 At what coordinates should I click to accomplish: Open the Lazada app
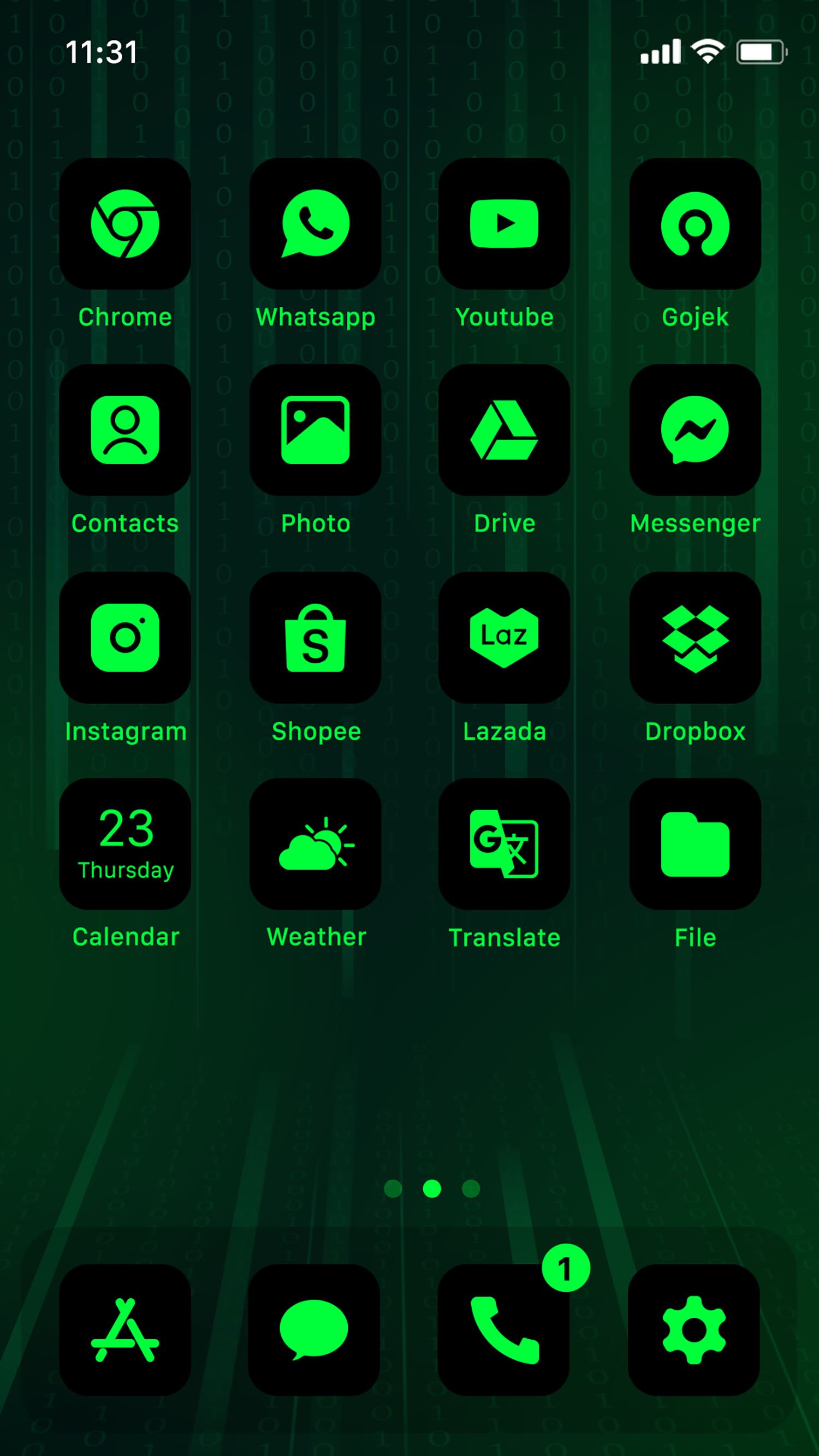(504, 638)
